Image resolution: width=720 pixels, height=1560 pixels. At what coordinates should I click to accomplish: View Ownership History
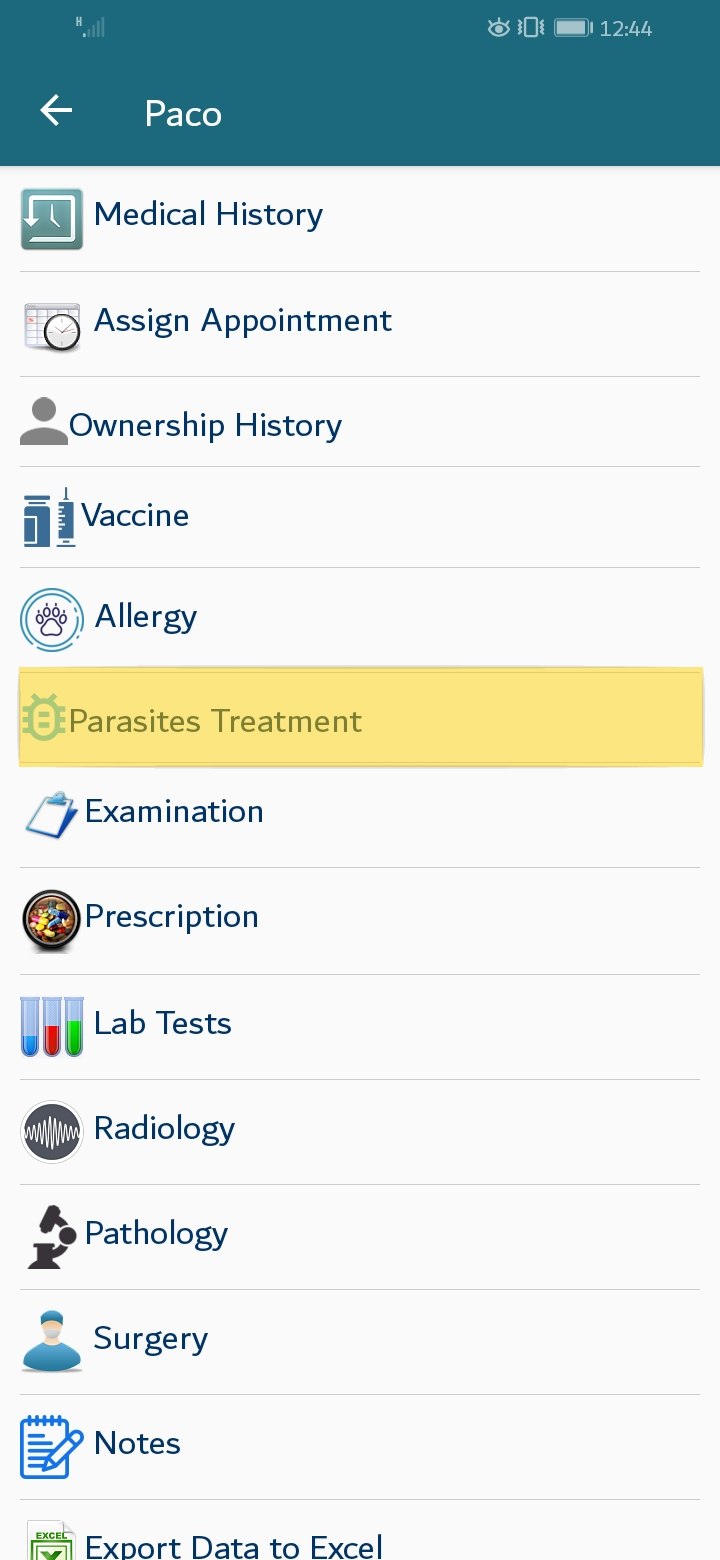point(360,422)
